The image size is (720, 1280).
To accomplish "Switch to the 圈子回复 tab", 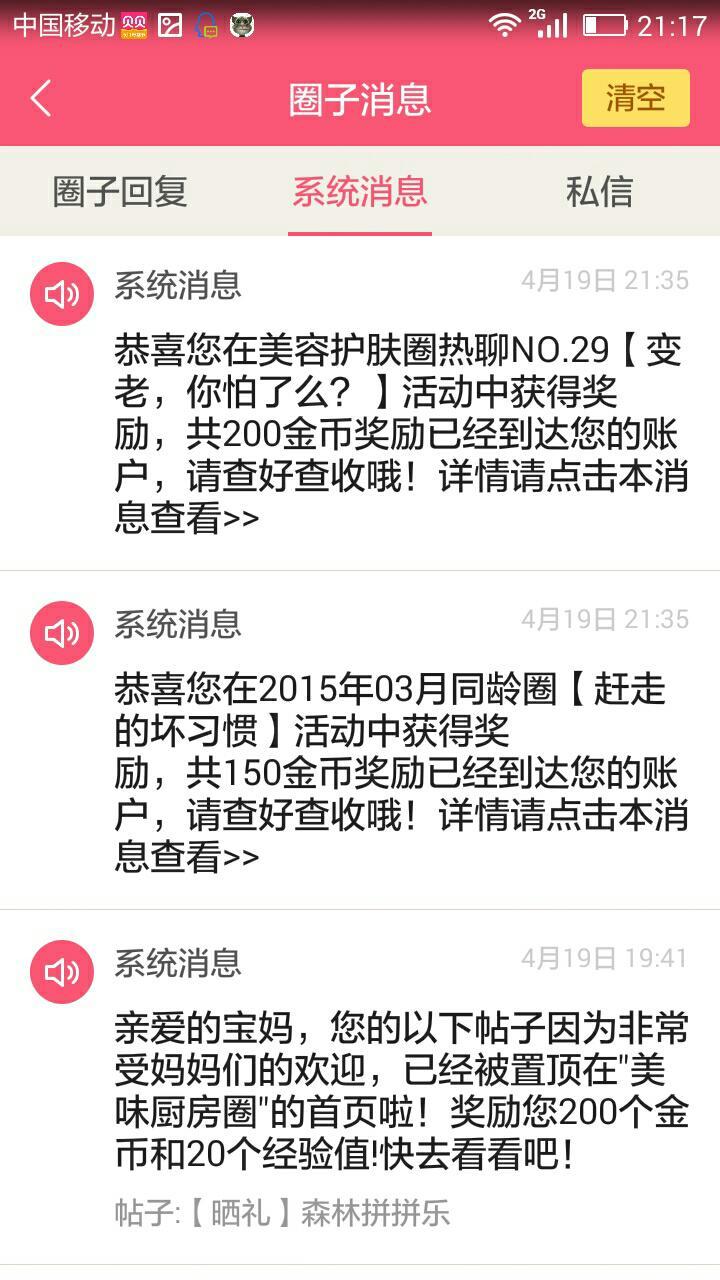I will 120,191.
